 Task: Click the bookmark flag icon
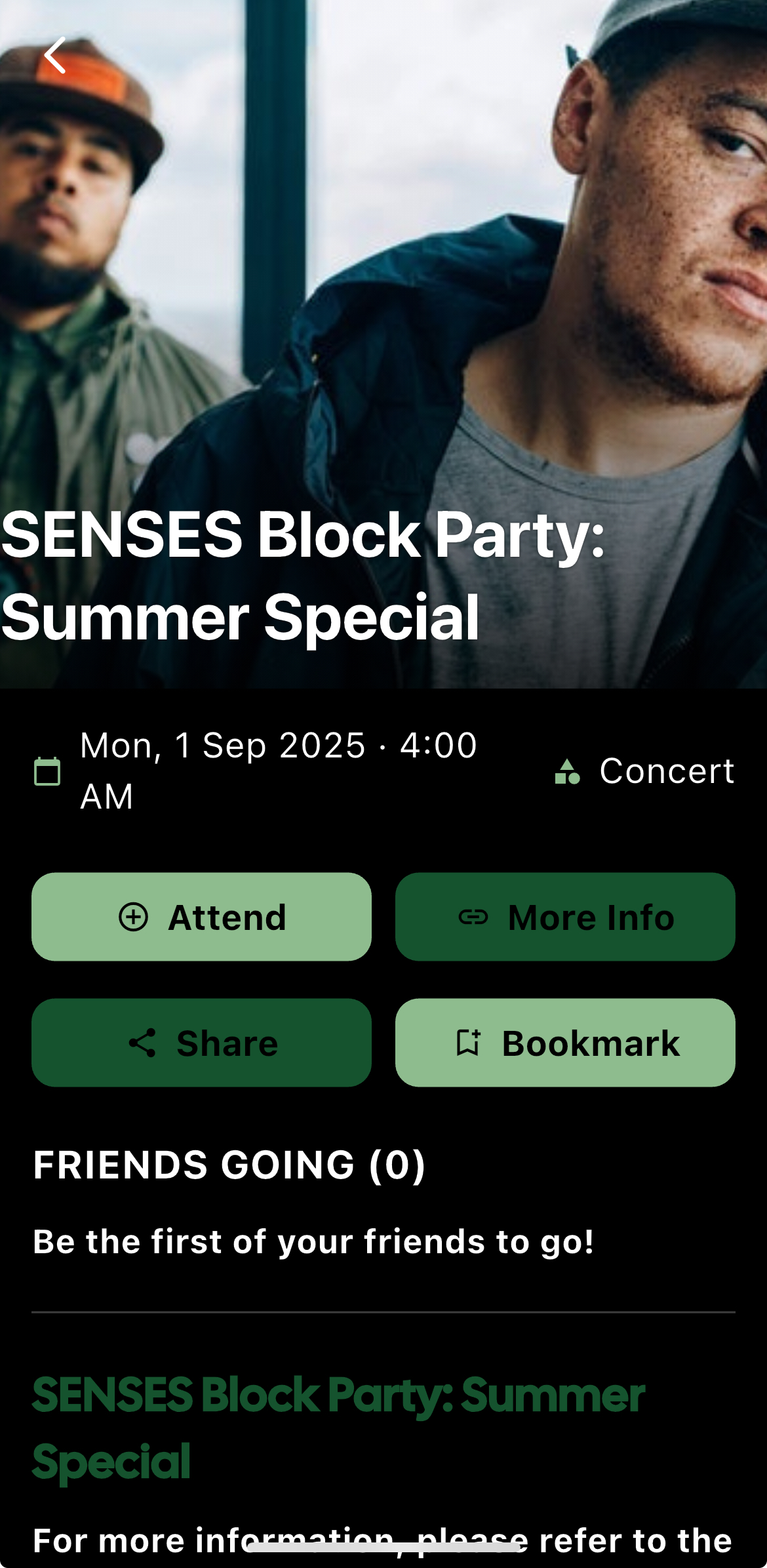click(x=468, y=1043)
